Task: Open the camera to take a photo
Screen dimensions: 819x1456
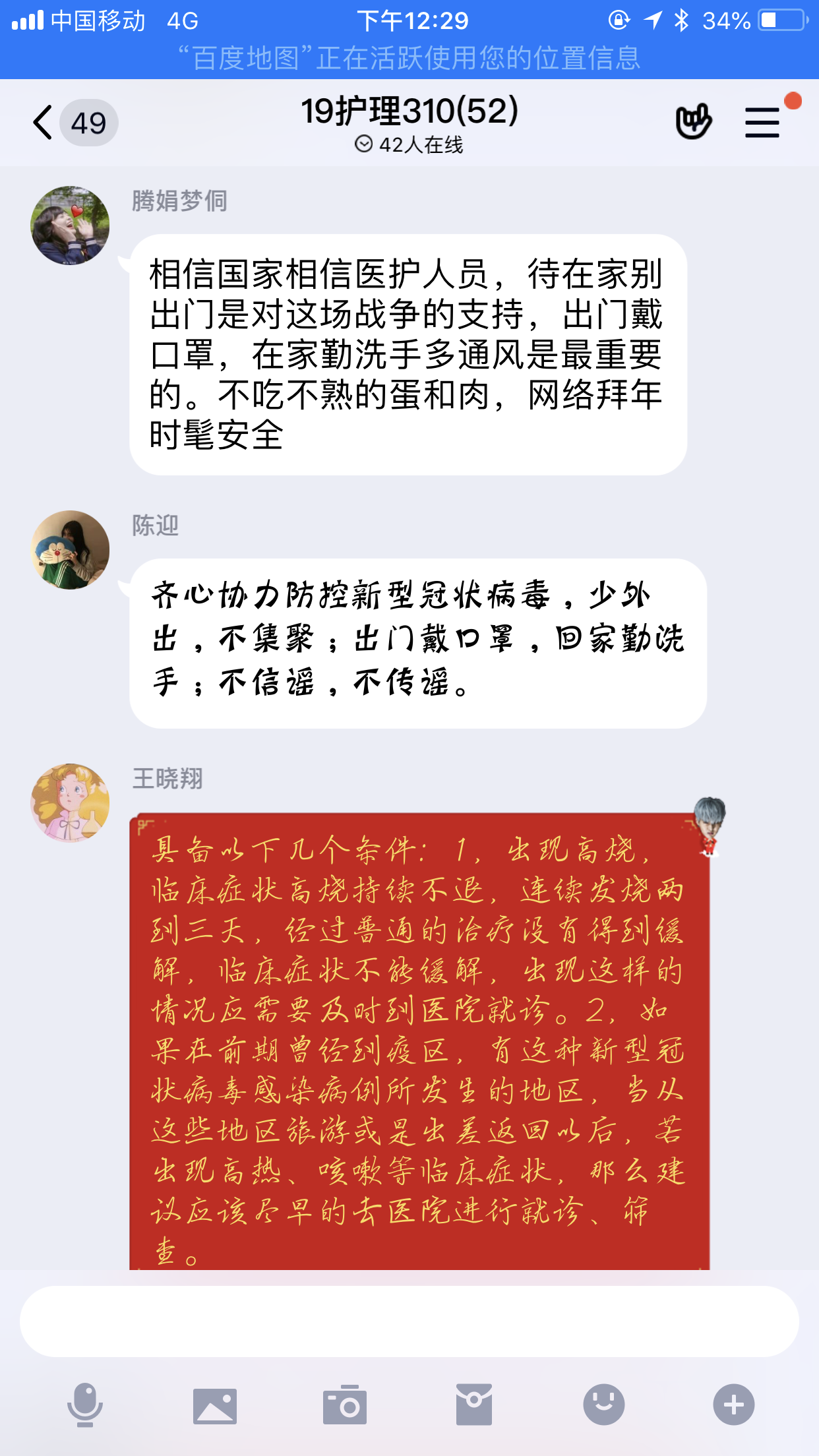Action: 344,1405
